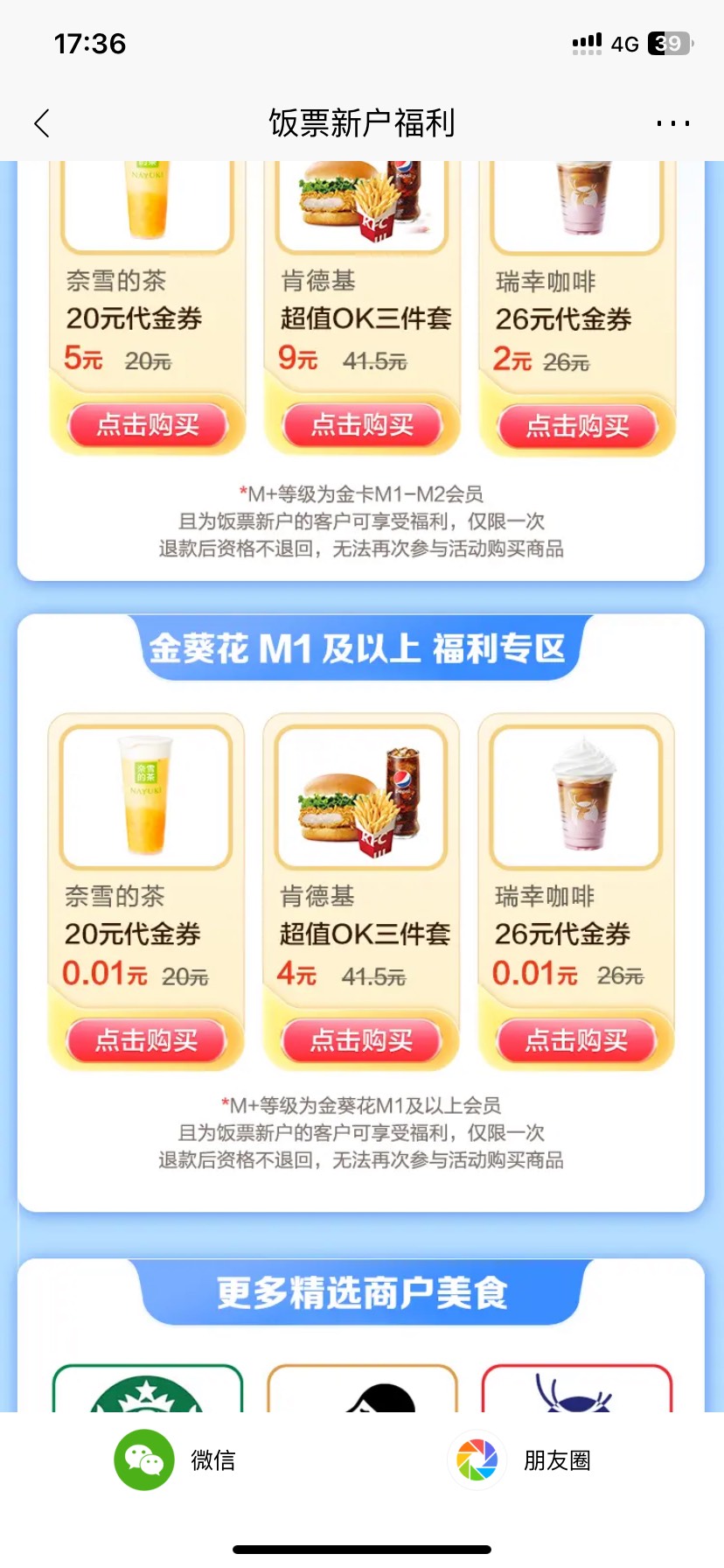
Task: Buy the 0.01元 奈雪的茶 20元代金券
Action: (x=146, y=1040)
